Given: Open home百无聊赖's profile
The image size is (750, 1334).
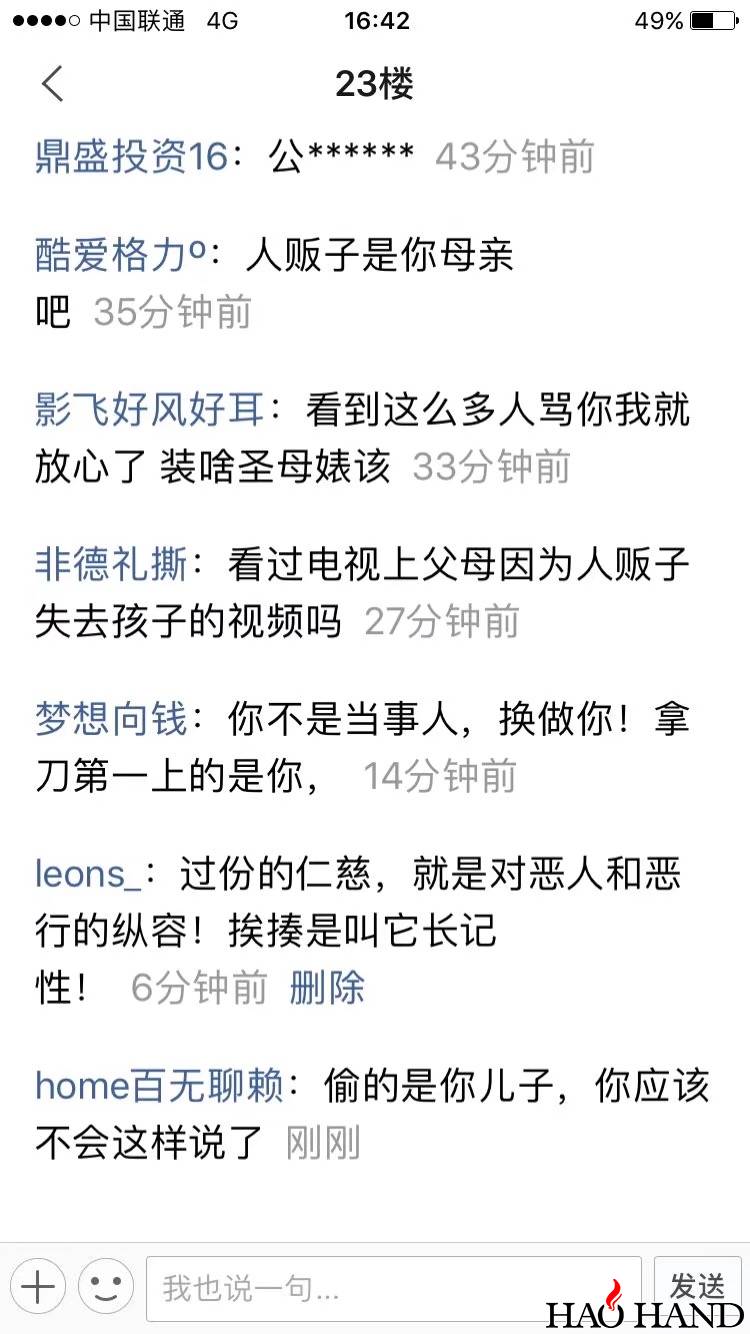Looking at the screenshot, I should coord(160,1086).
